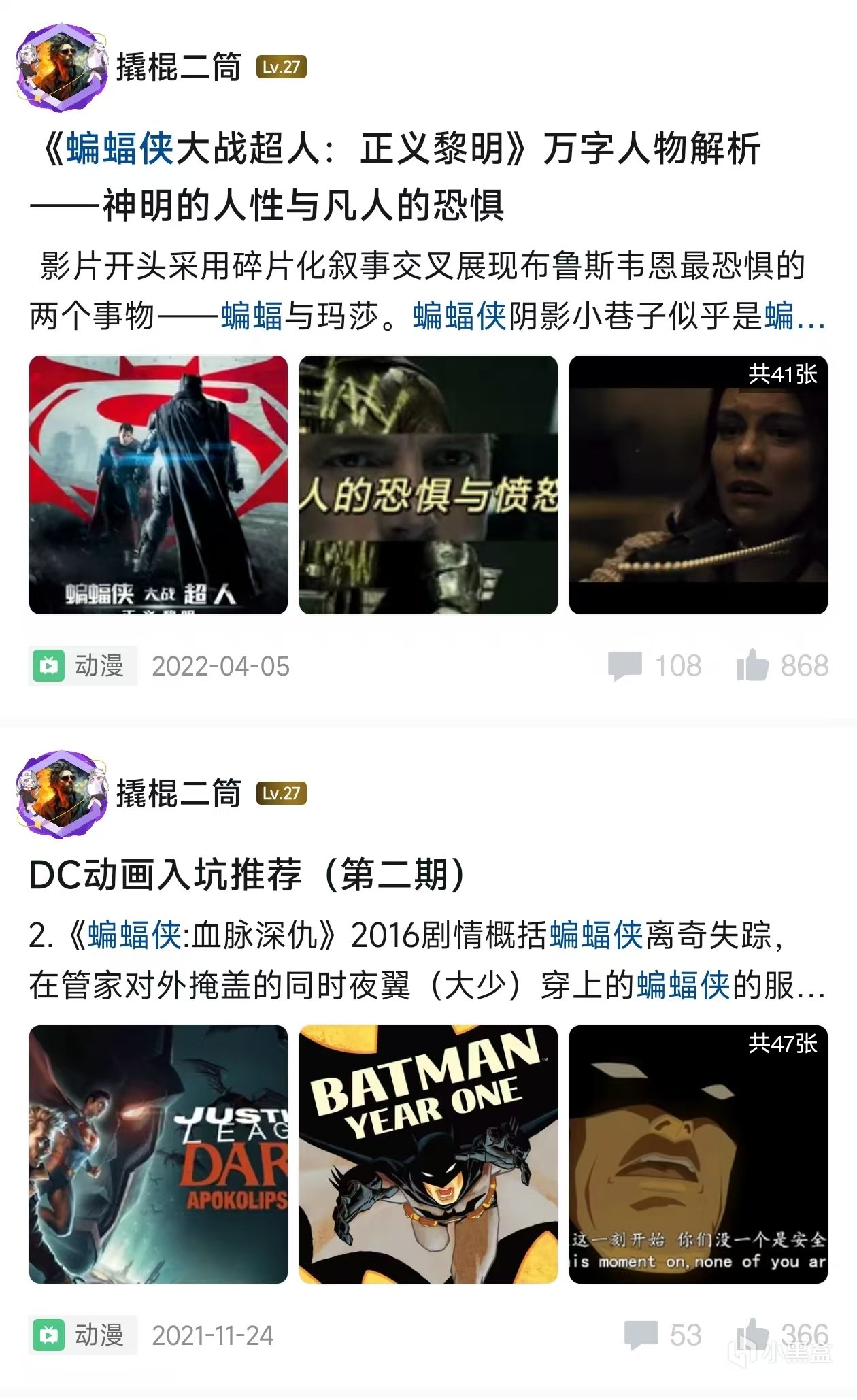
Task: Tap the 动漫 tag dated 2021-11-24
Action: pyautogui.click(x=84, y=1335)
